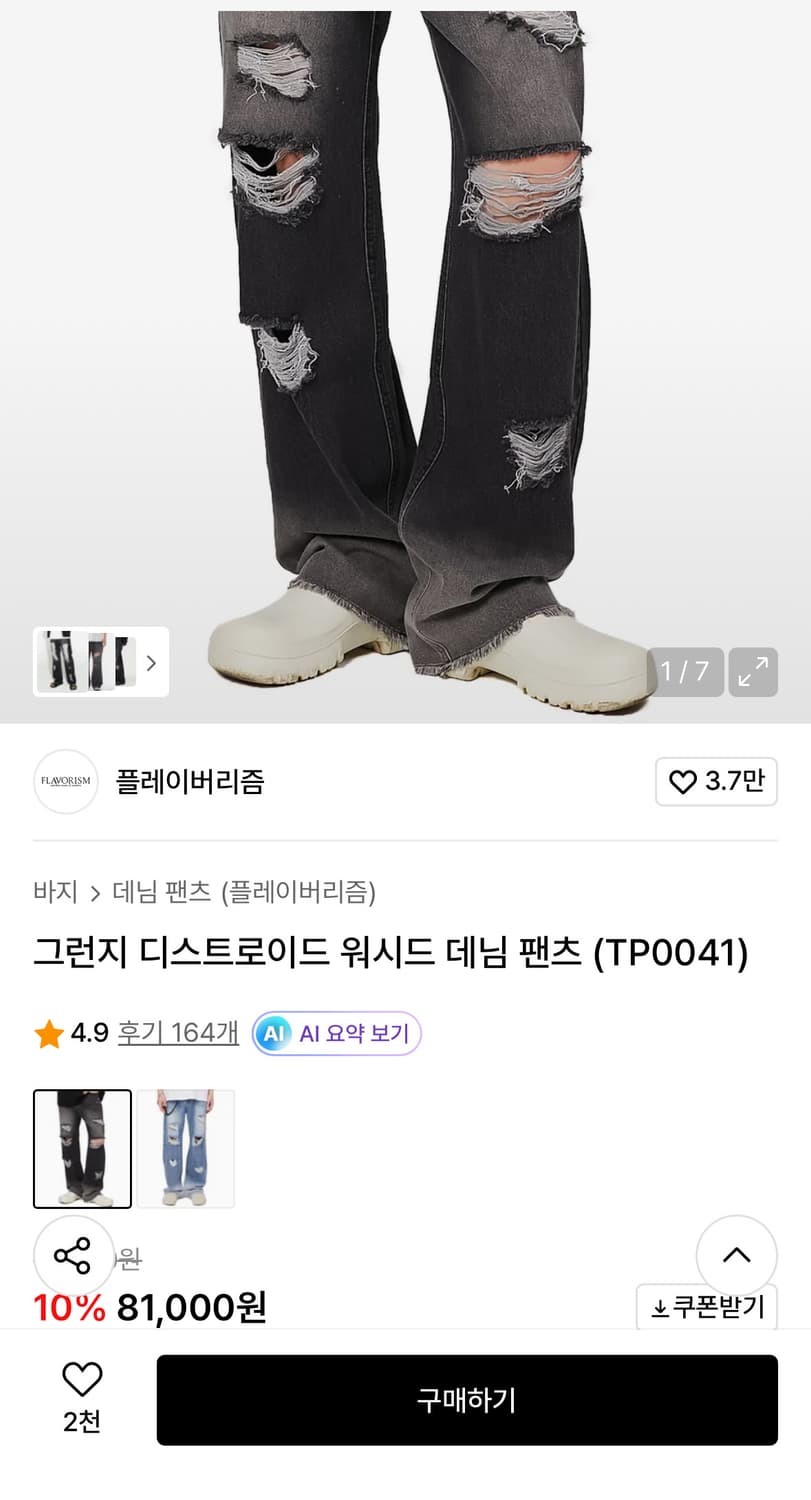The image size is (811, 1500).
Task: Toggle the brand like counter showing 3.7만
Action: pos(716,782)
